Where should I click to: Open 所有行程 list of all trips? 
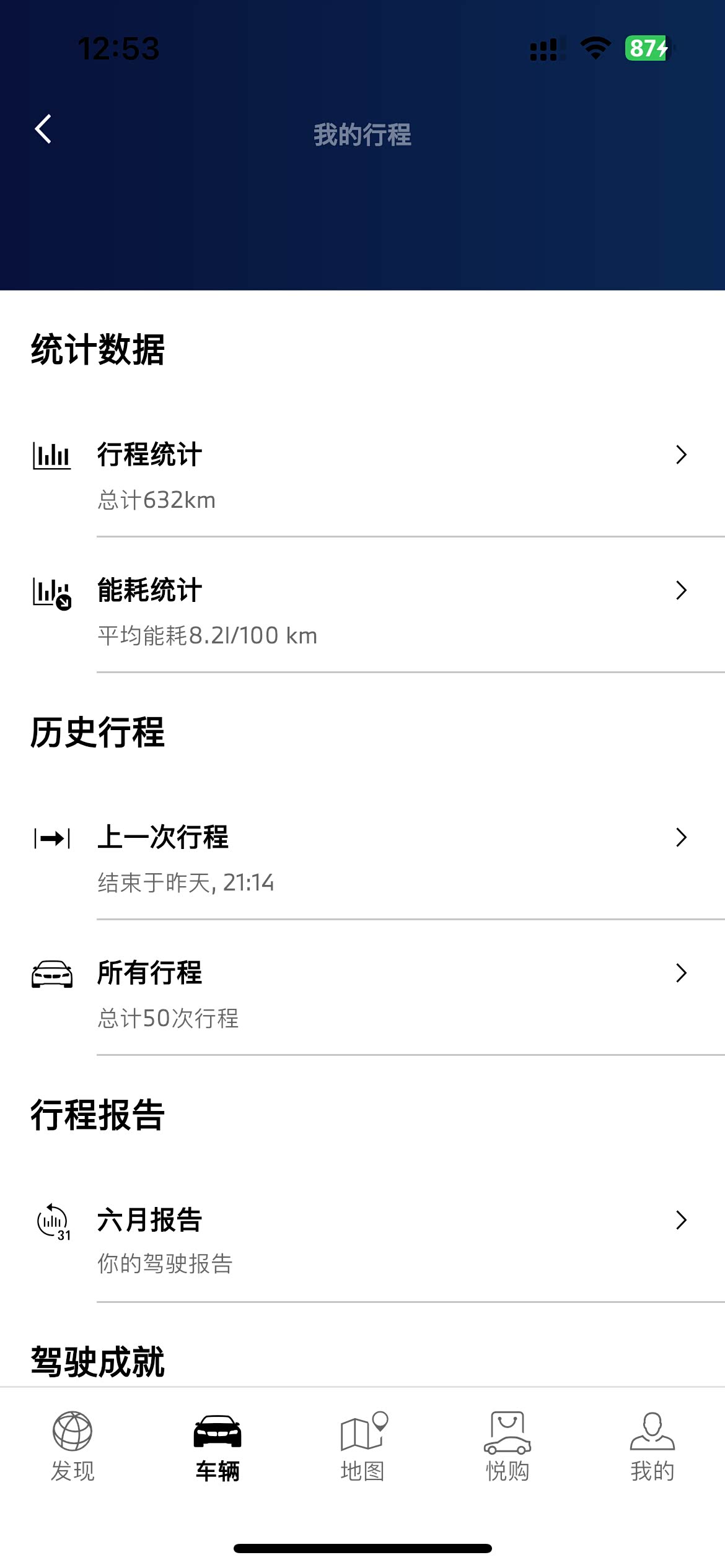point(362,993)
